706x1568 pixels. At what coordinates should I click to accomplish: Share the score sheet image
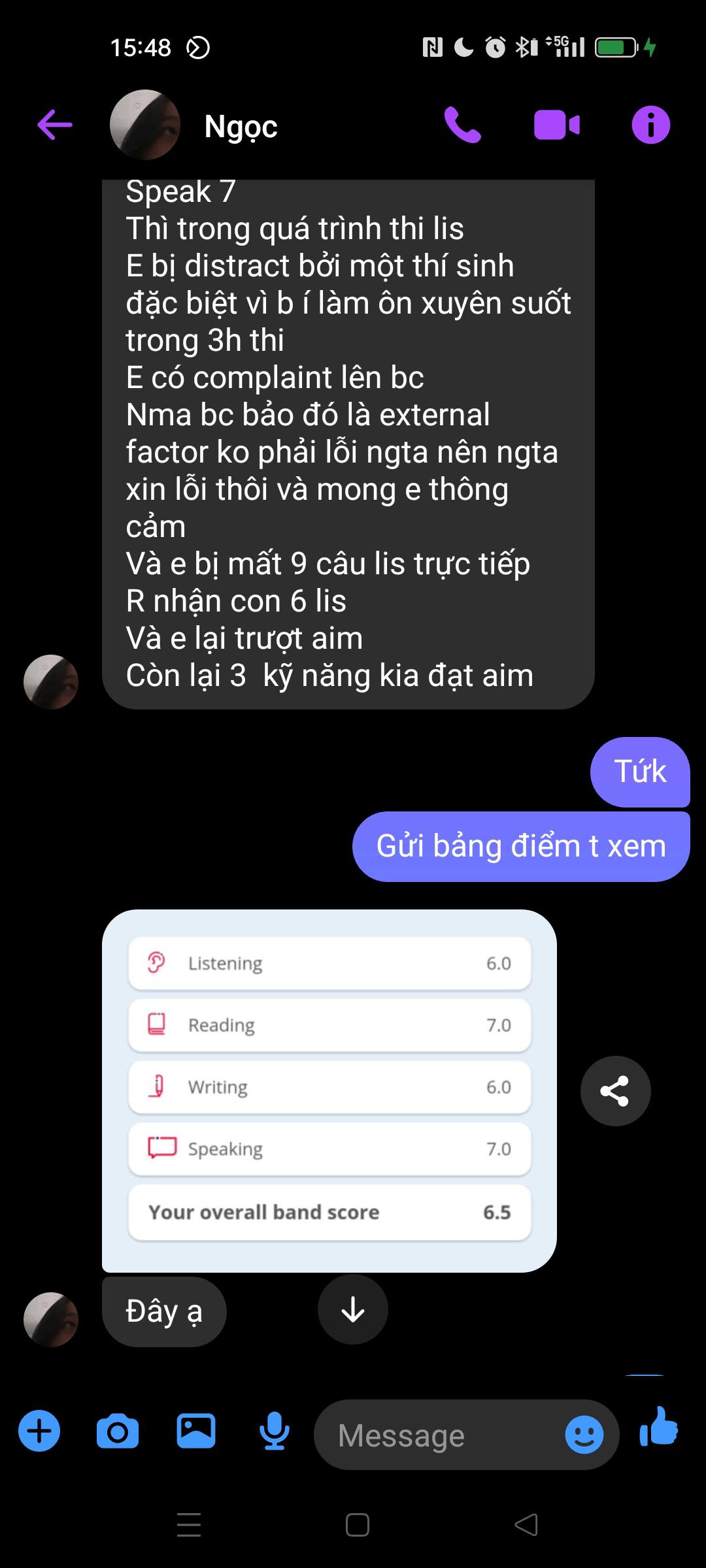point(615,1090)
